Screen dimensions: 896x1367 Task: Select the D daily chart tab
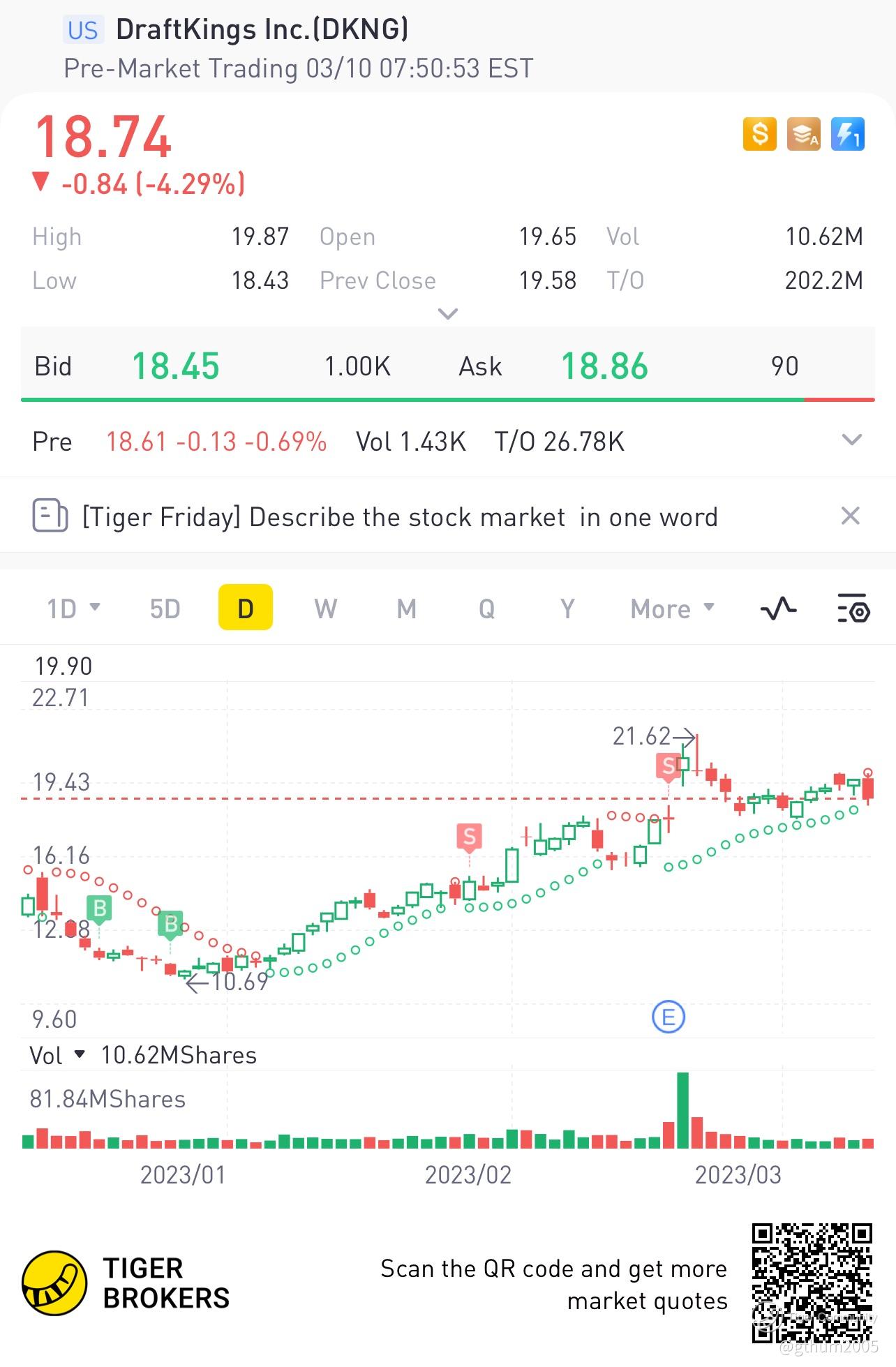point(246,608)
